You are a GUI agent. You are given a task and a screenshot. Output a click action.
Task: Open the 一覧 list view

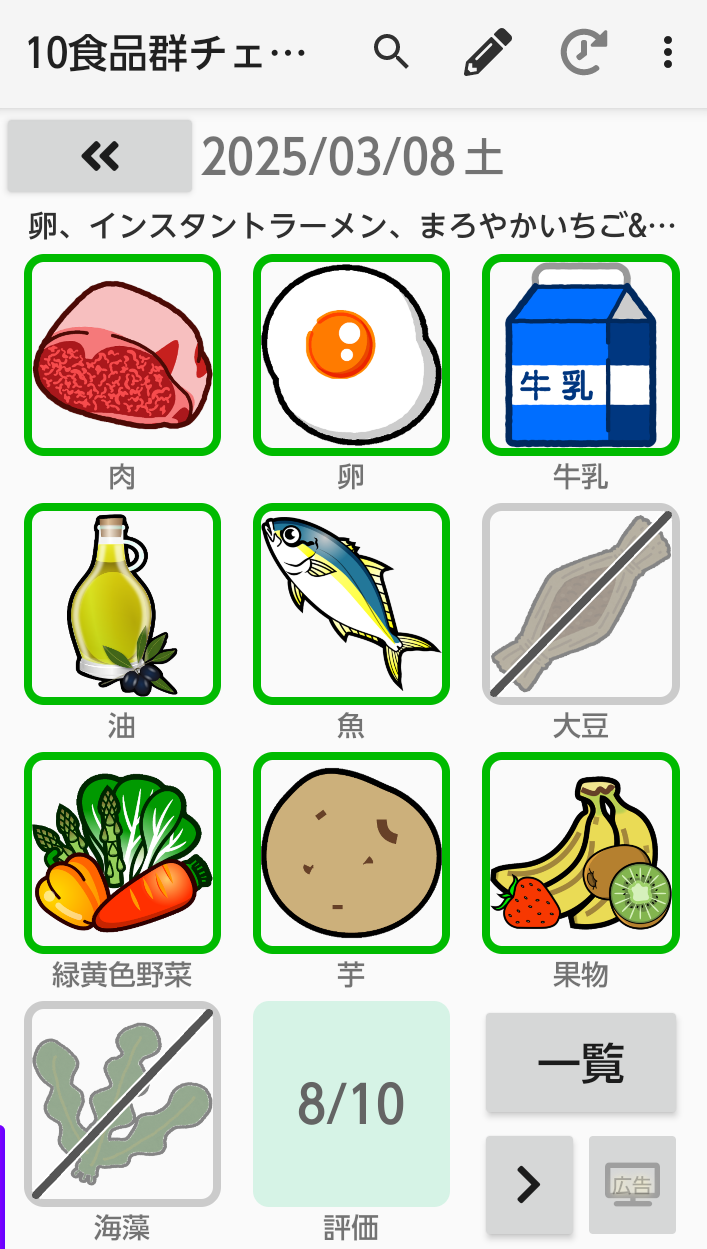click(x=581, y=1062)
